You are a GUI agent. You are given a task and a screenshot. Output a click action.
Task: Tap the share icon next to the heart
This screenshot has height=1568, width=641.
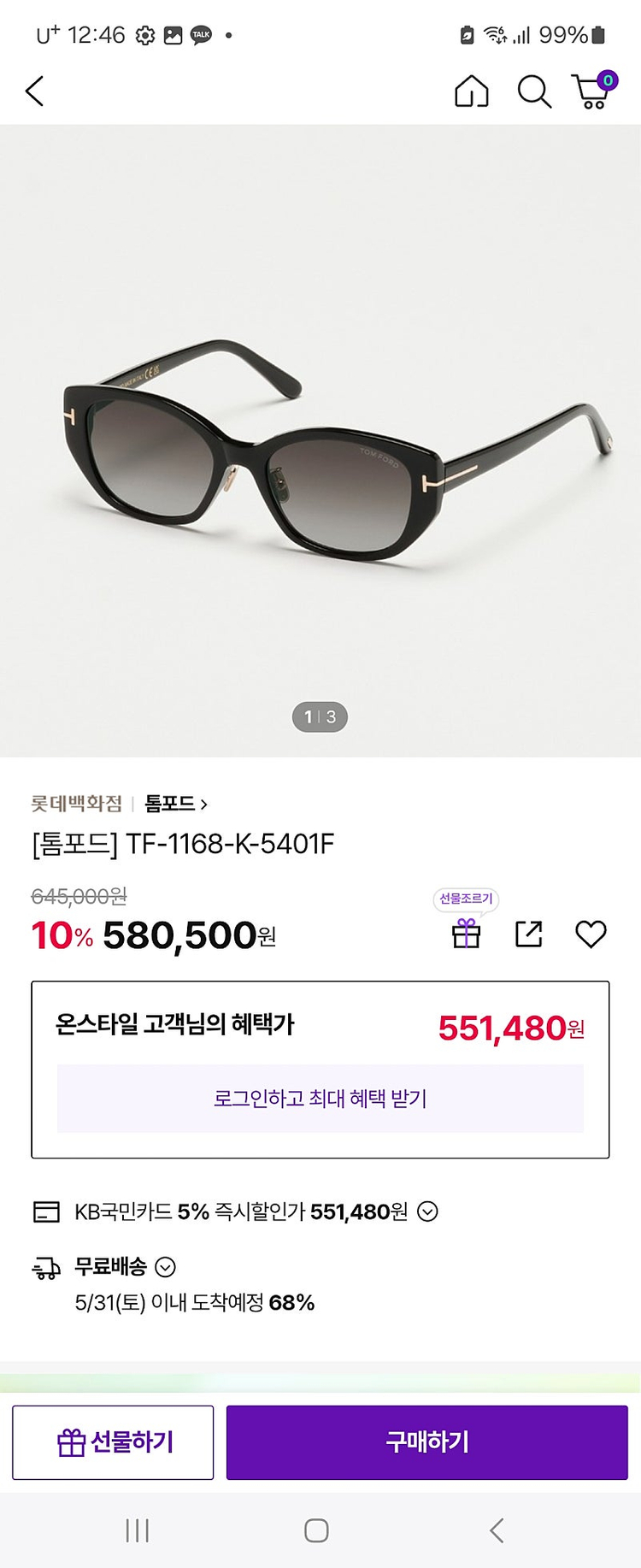[528, 934]
